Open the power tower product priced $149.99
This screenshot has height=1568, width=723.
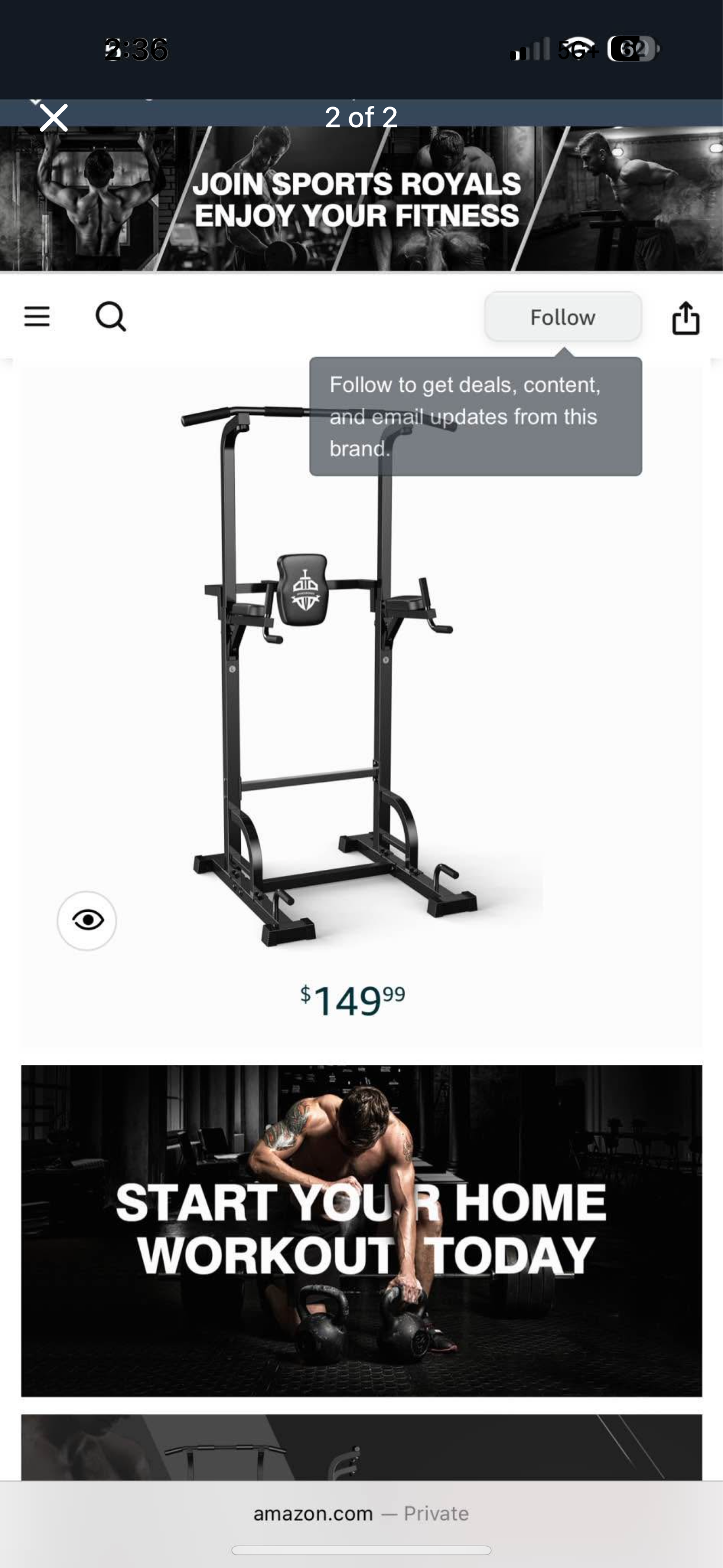(x=328, y=676)
